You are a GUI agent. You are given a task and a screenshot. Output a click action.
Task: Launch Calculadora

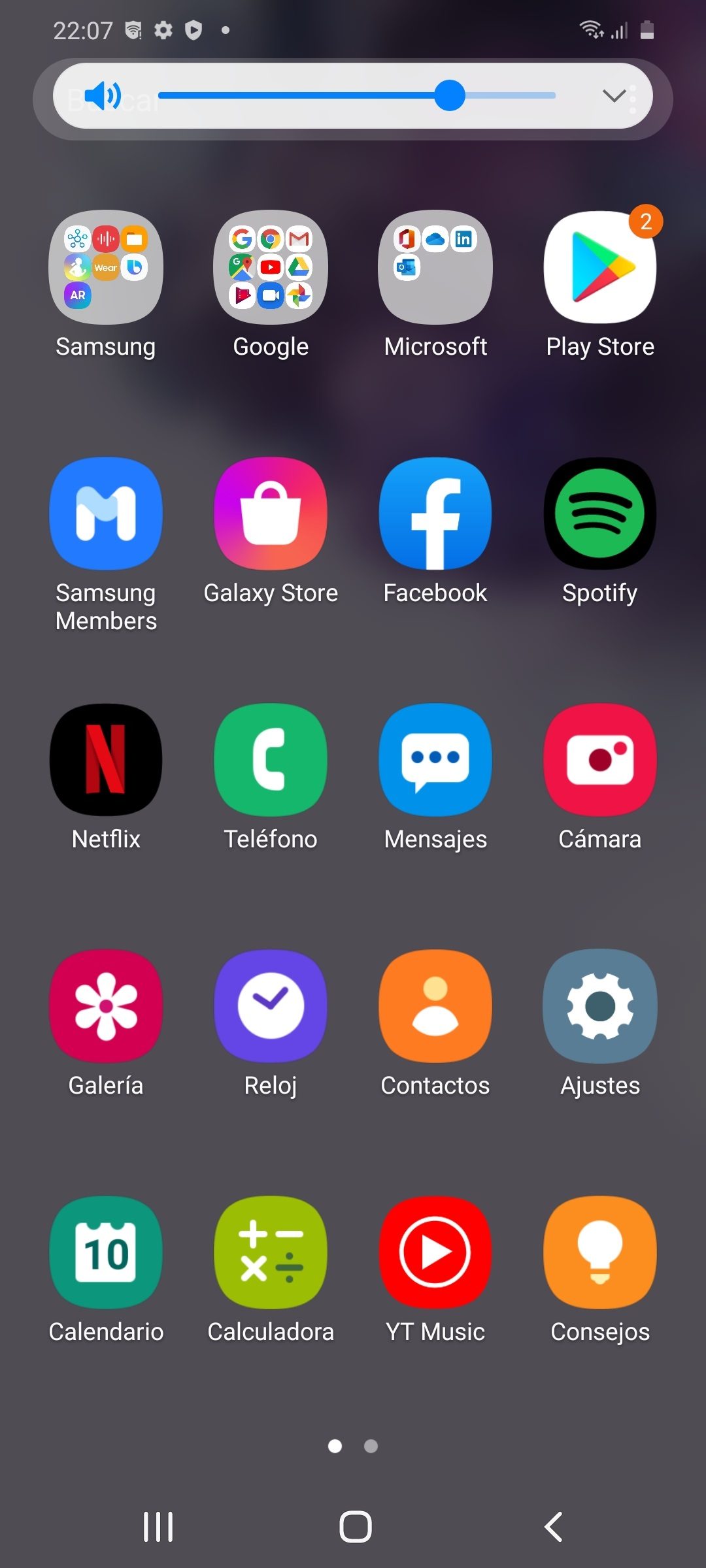271,1252
